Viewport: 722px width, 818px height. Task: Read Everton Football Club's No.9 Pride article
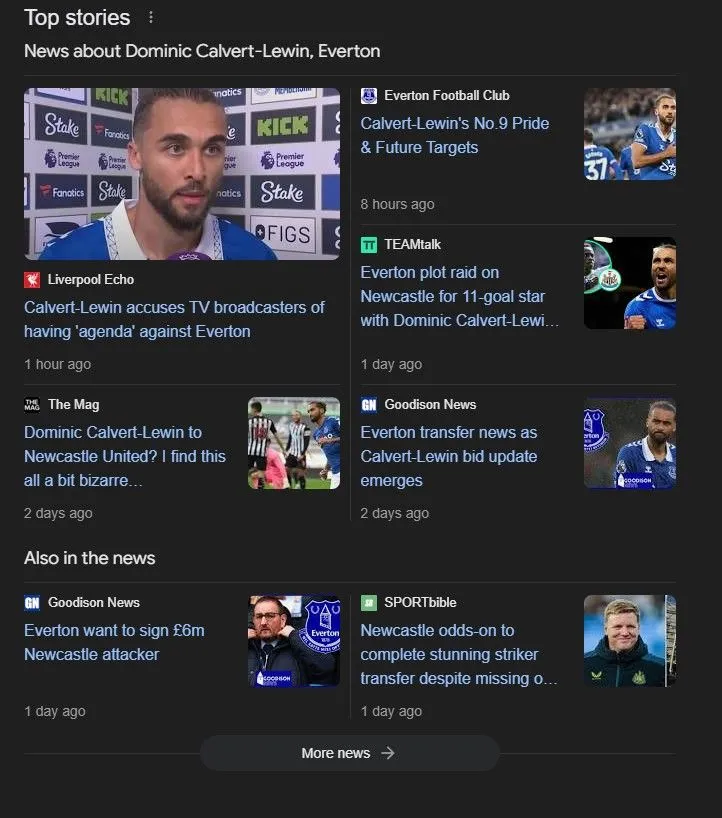click(x=454, y=135)
